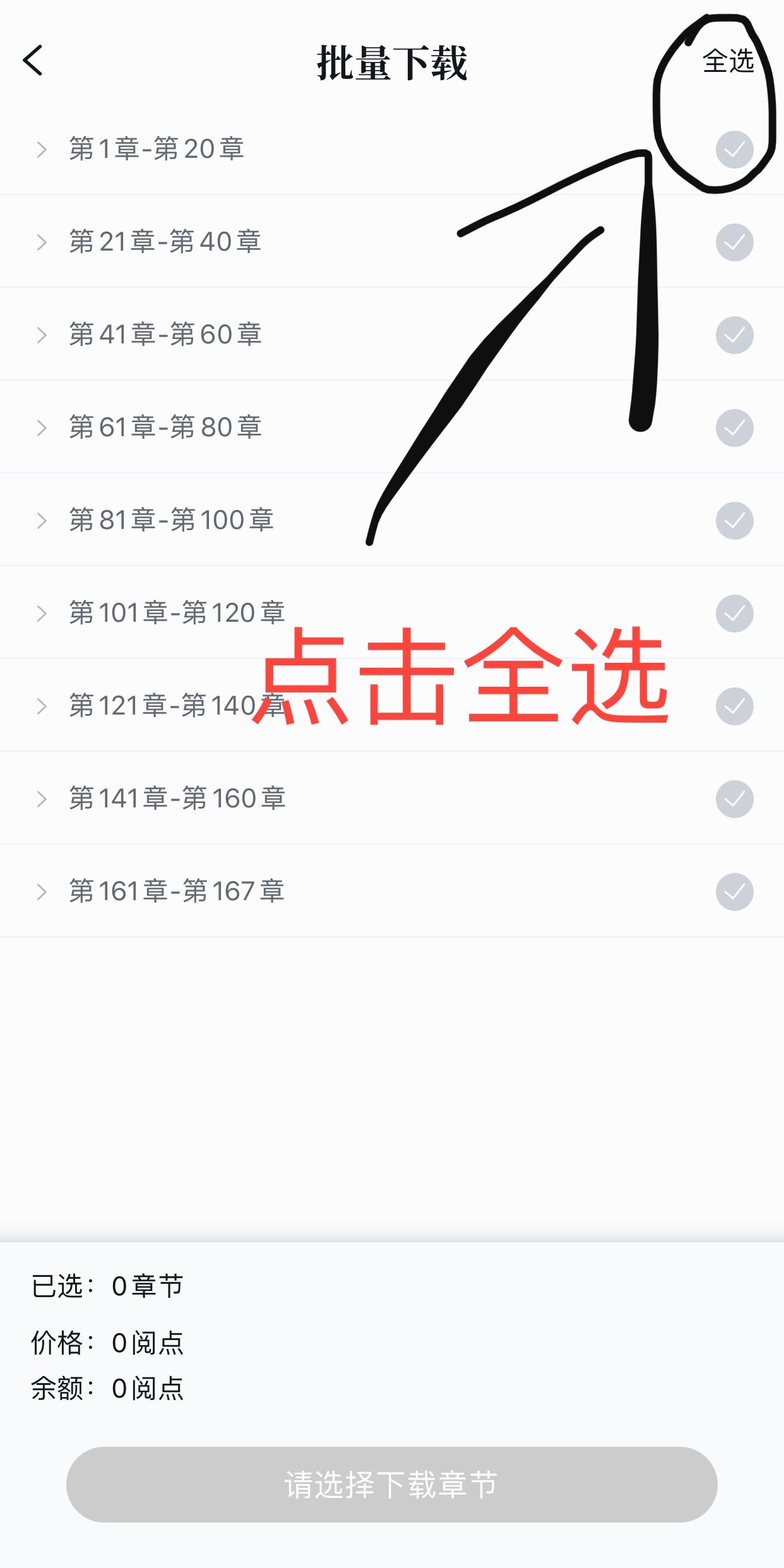Check the circle for 第21章-第40章
Viewport: 784px width, 1568px height.
pyautogui.click(x=734, y=242)
